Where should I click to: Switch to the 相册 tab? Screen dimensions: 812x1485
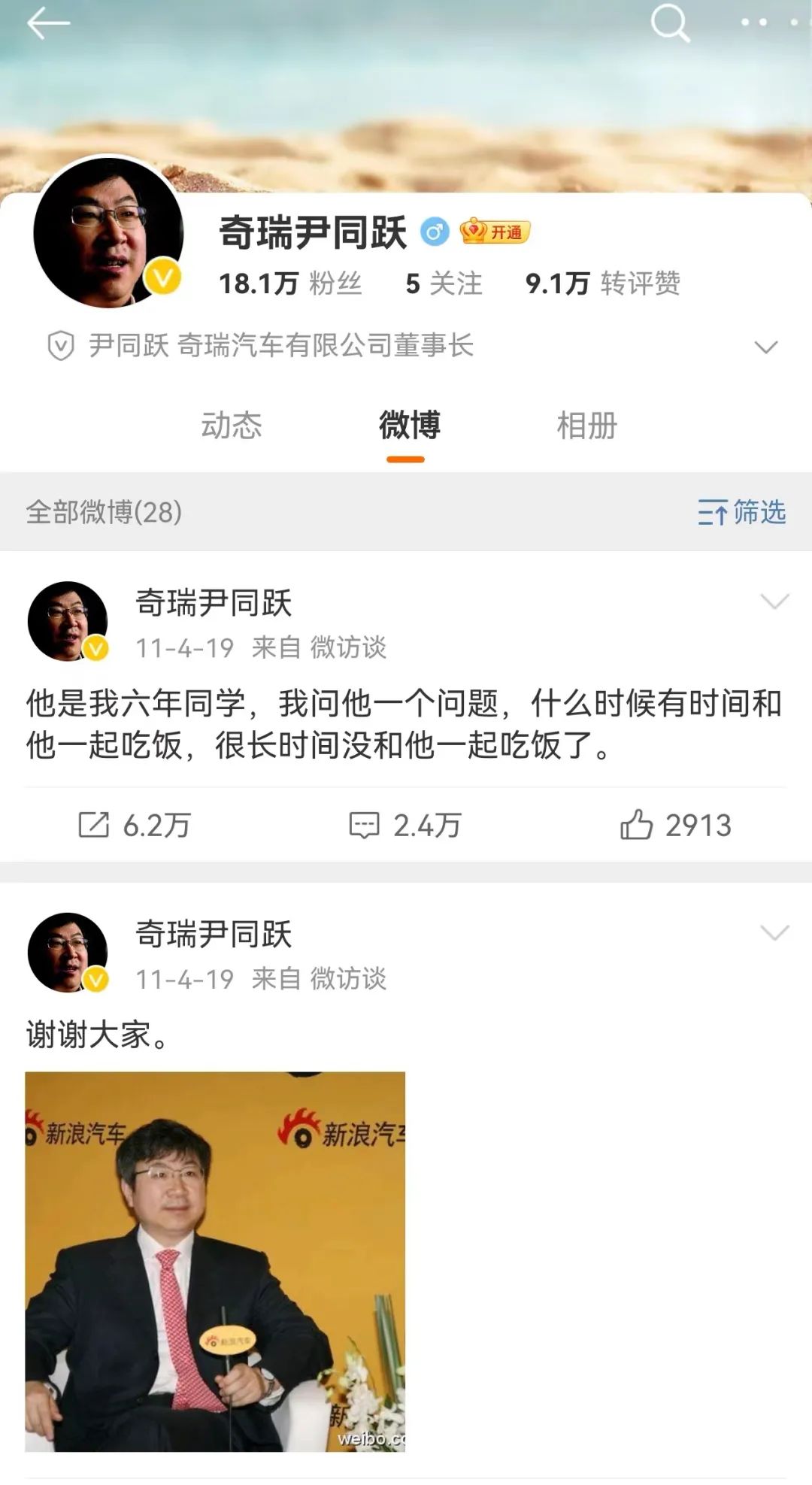586,426
